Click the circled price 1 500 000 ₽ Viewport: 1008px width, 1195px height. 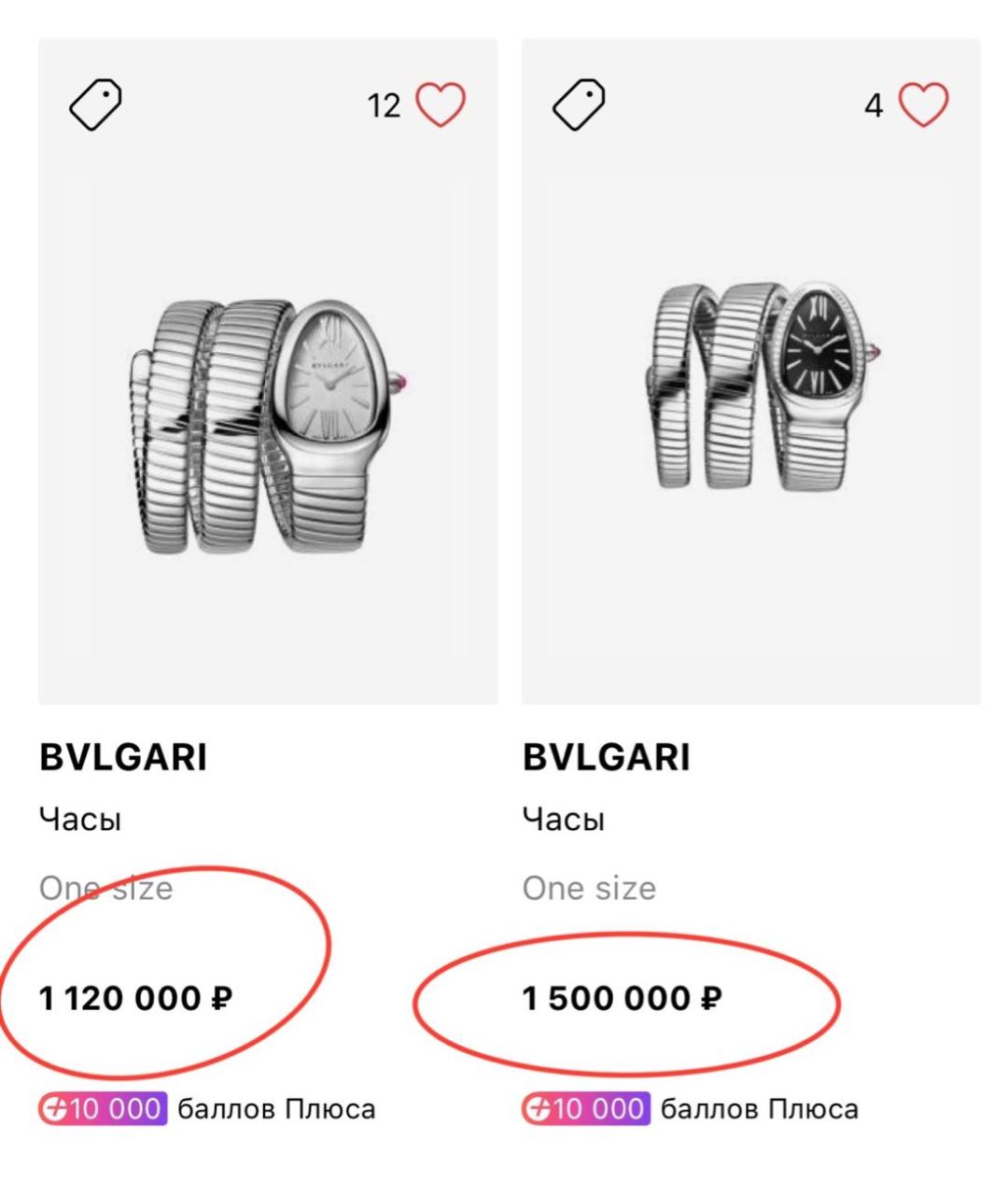(620, 999)
